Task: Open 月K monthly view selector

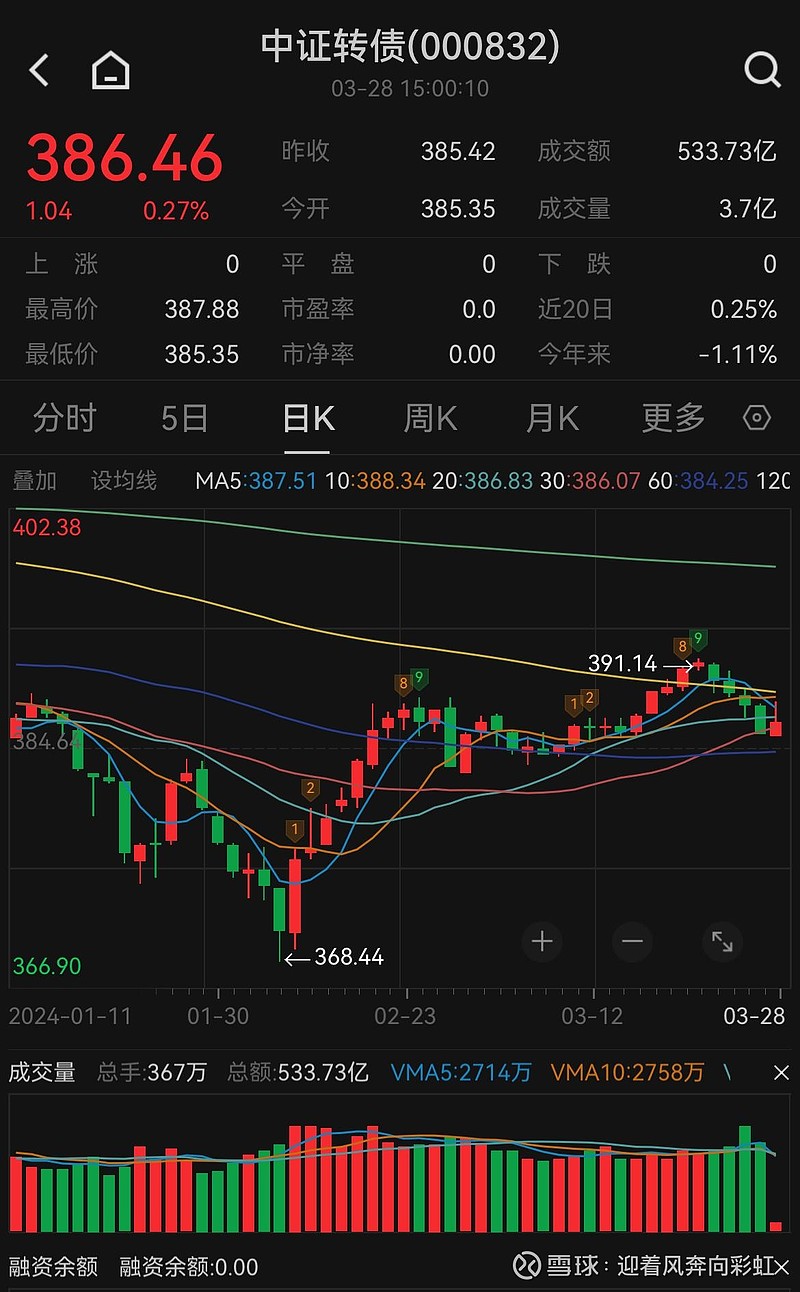Action: tap(551, 419)
